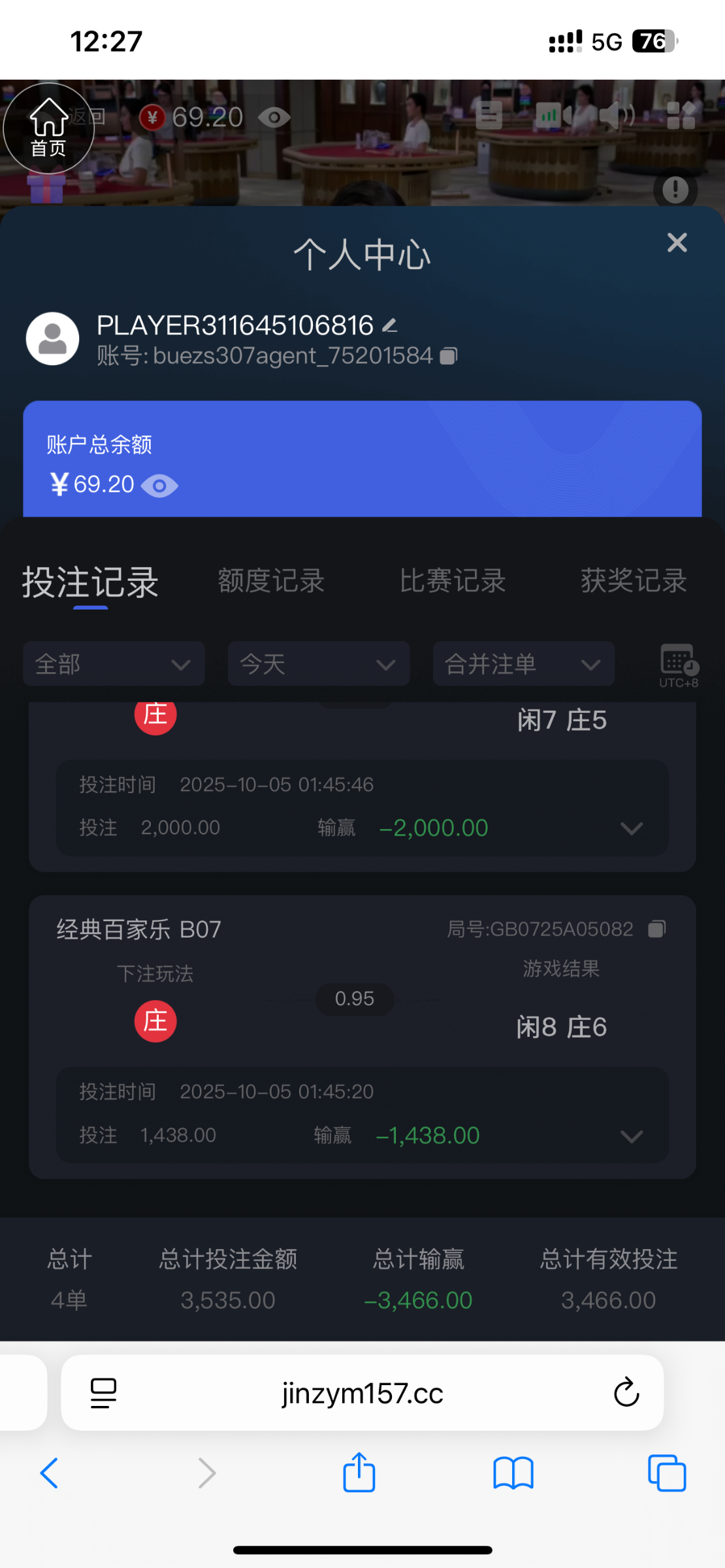Viewport: 725px width, 1568px height.
Task: Open the 合并注单 dropdown
Action: [523, 664]
